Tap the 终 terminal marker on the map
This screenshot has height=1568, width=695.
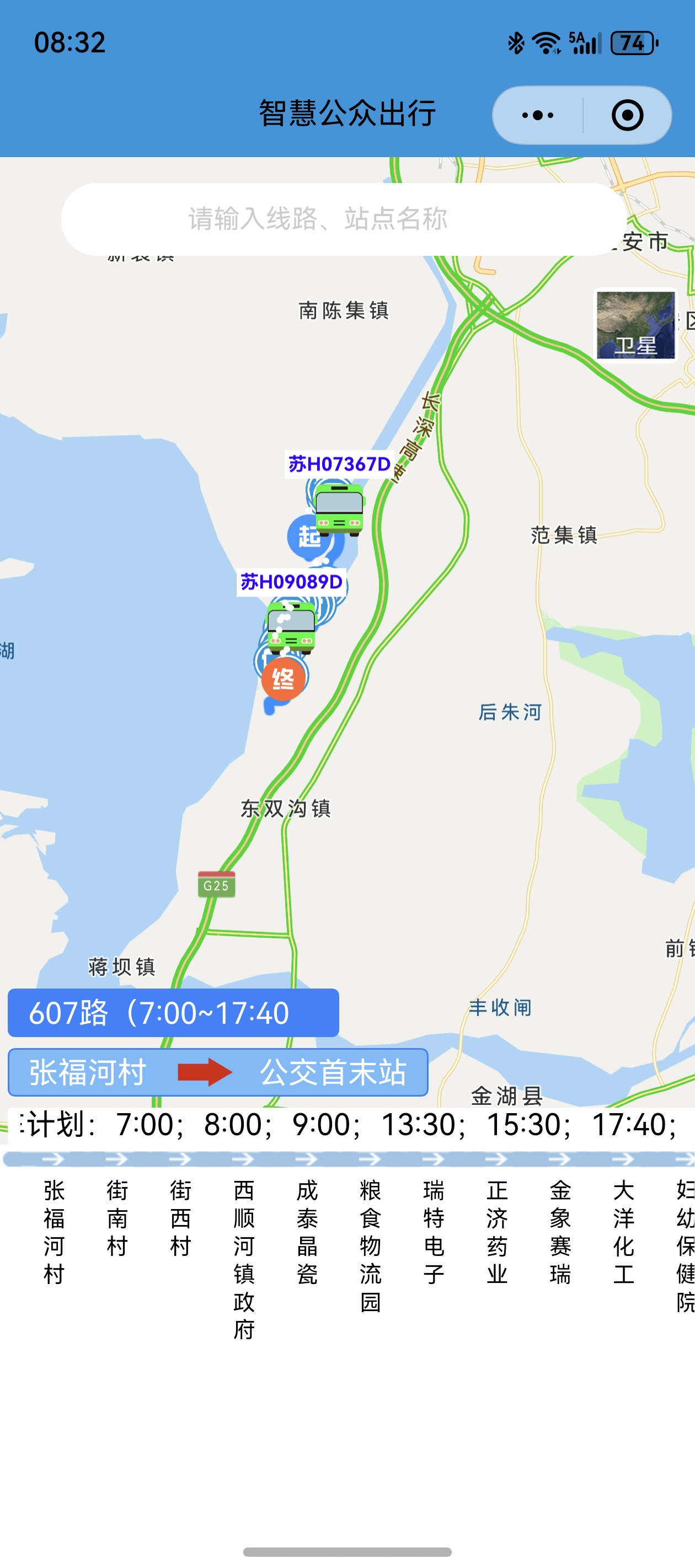(x=283, y=678)
